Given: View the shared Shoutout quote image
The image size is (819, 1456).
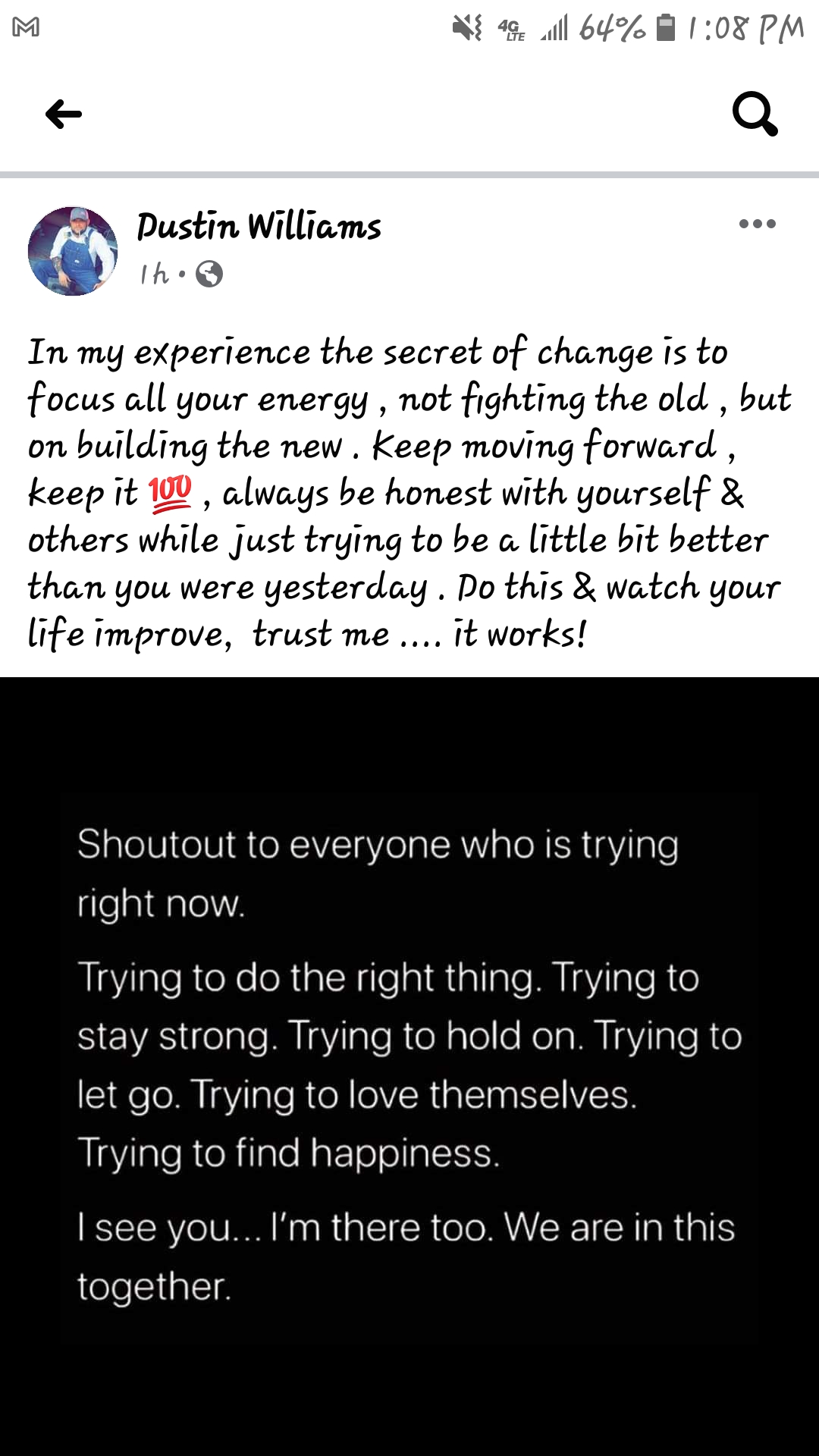Looking at the screenshot, I should coord(409,1062).
